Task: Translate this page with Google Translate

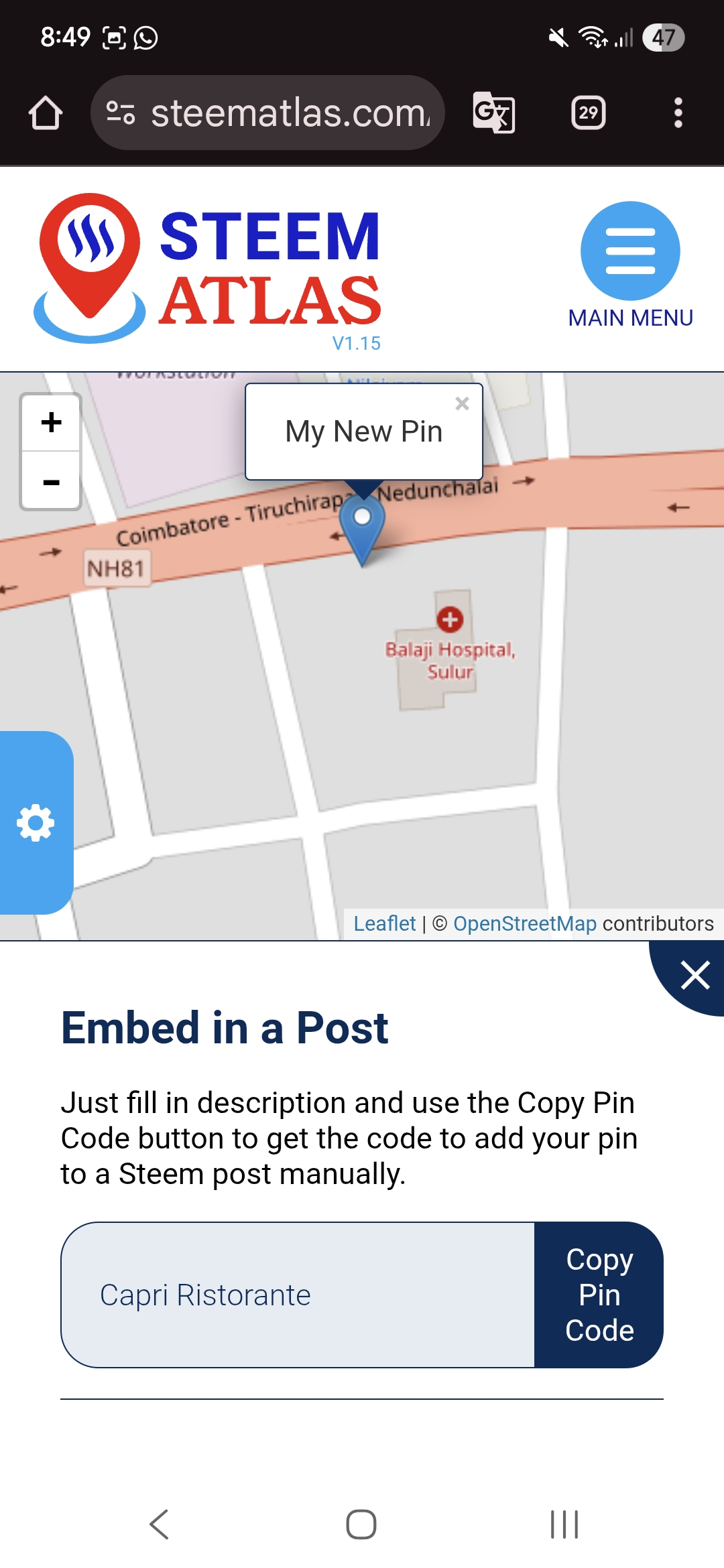Action: (494, 113)
